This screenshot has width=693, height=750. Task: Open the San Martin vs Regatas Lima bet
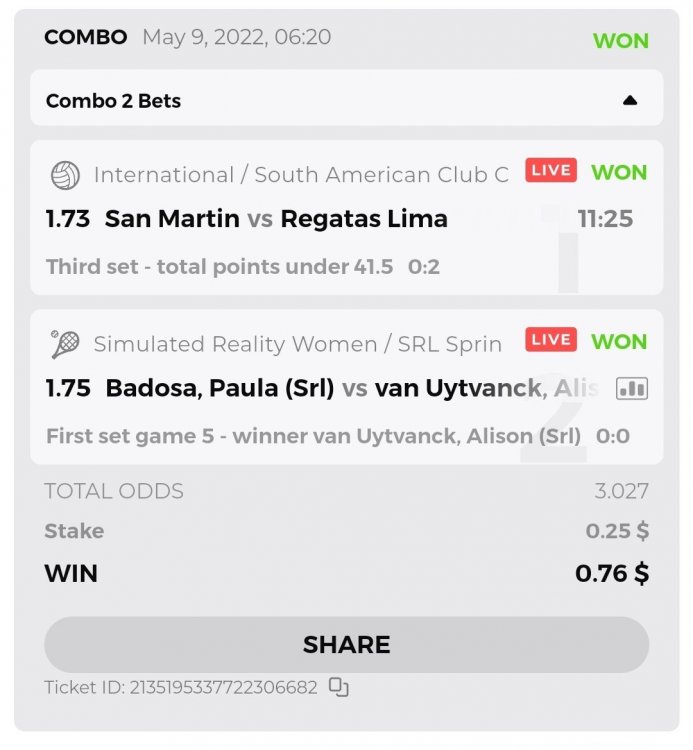click(x=276, y=219)
